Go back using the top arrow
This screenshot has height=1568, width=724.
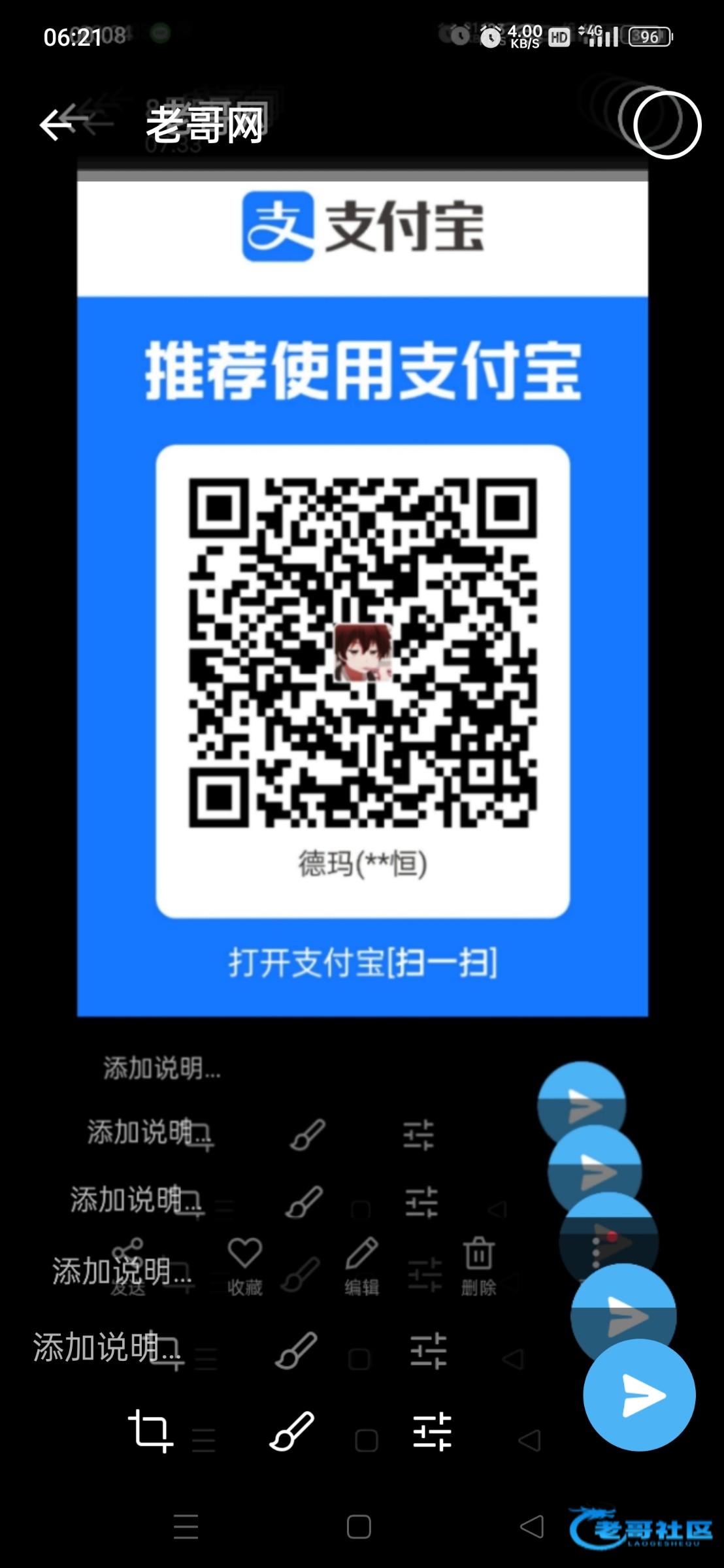pyautogui.click(x=56, y=125)
